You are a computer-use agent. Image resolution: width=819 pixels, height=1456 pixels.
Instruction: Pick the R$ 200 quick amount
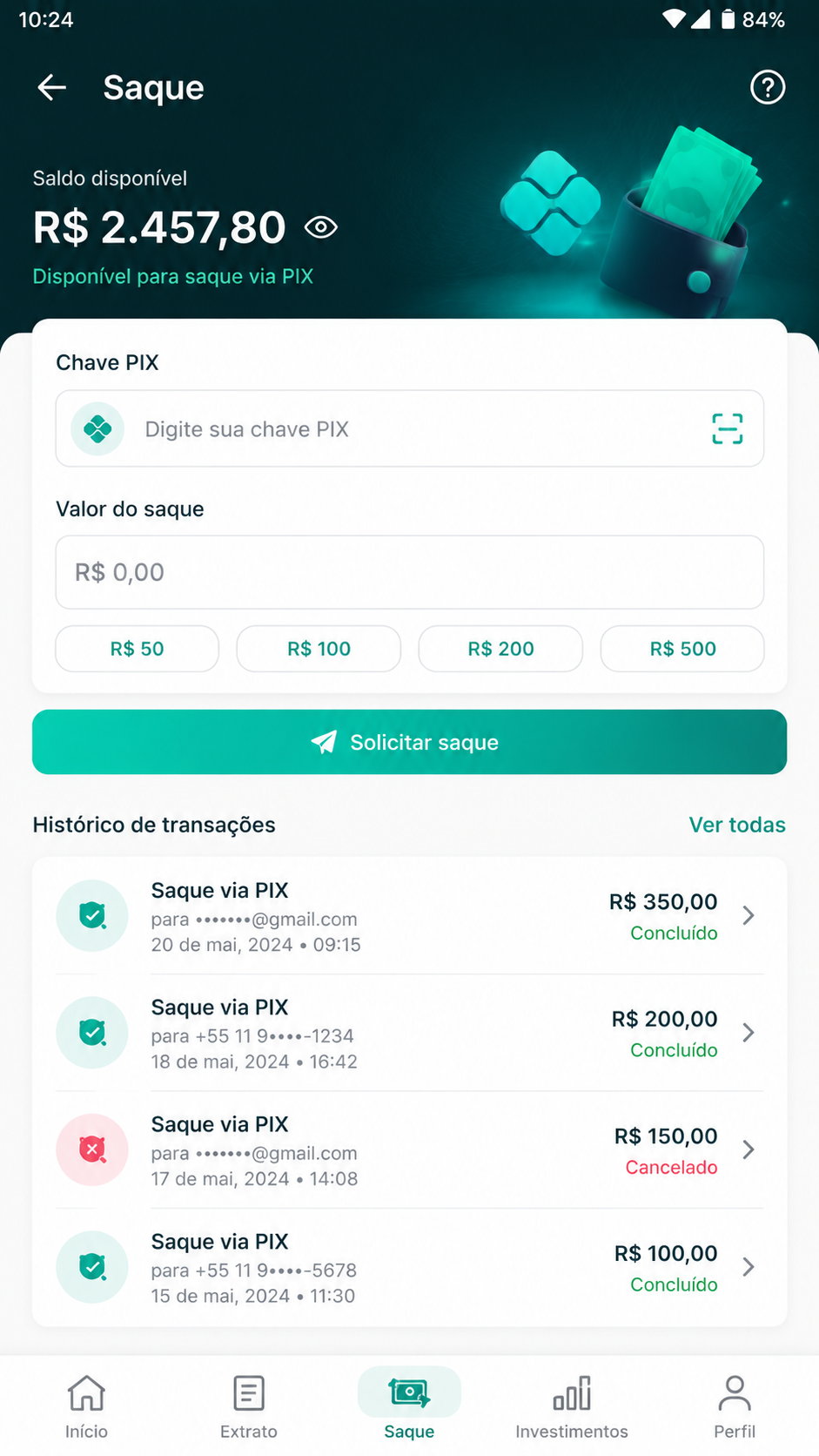[x=500, y=649]
